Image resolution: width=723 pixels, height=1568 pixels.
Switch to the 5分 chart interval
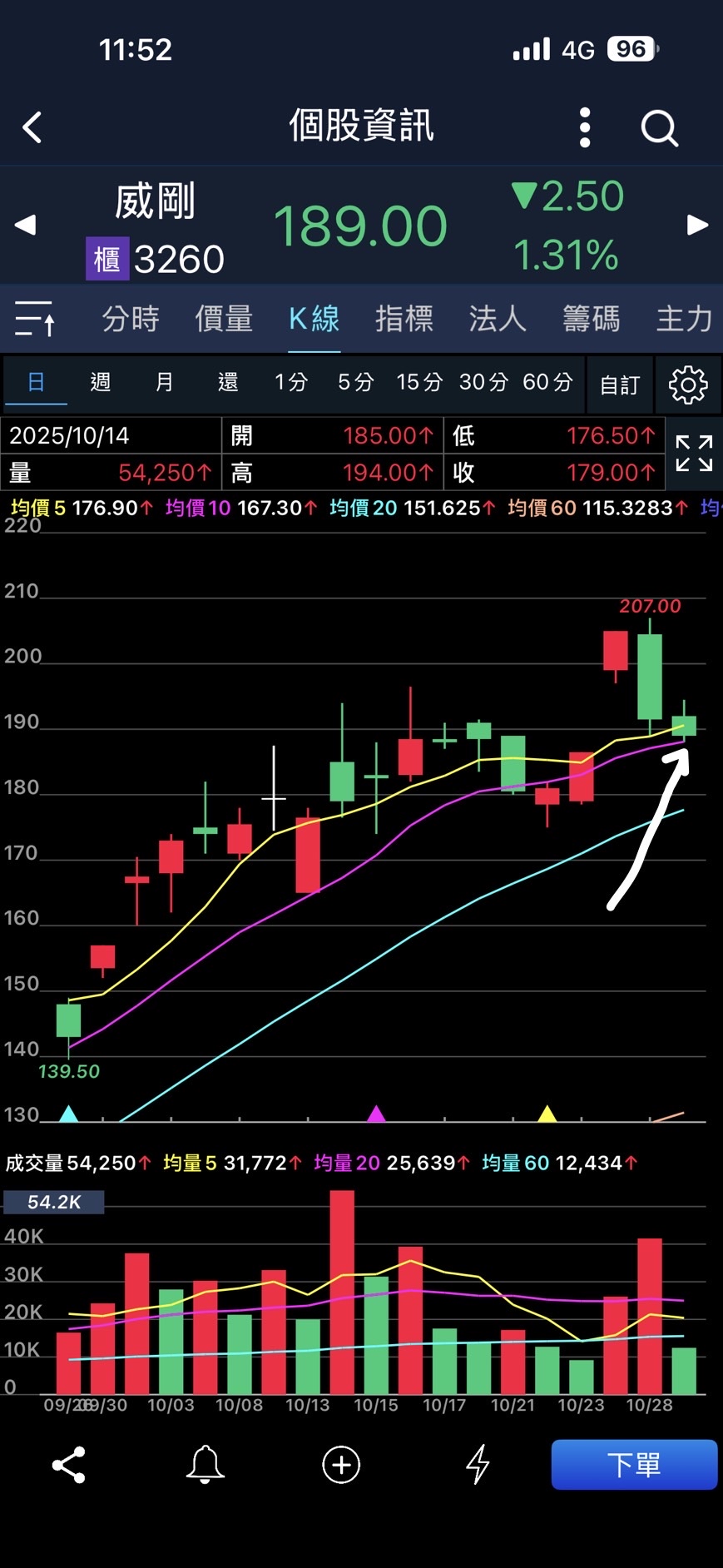(x=355, y=382)
